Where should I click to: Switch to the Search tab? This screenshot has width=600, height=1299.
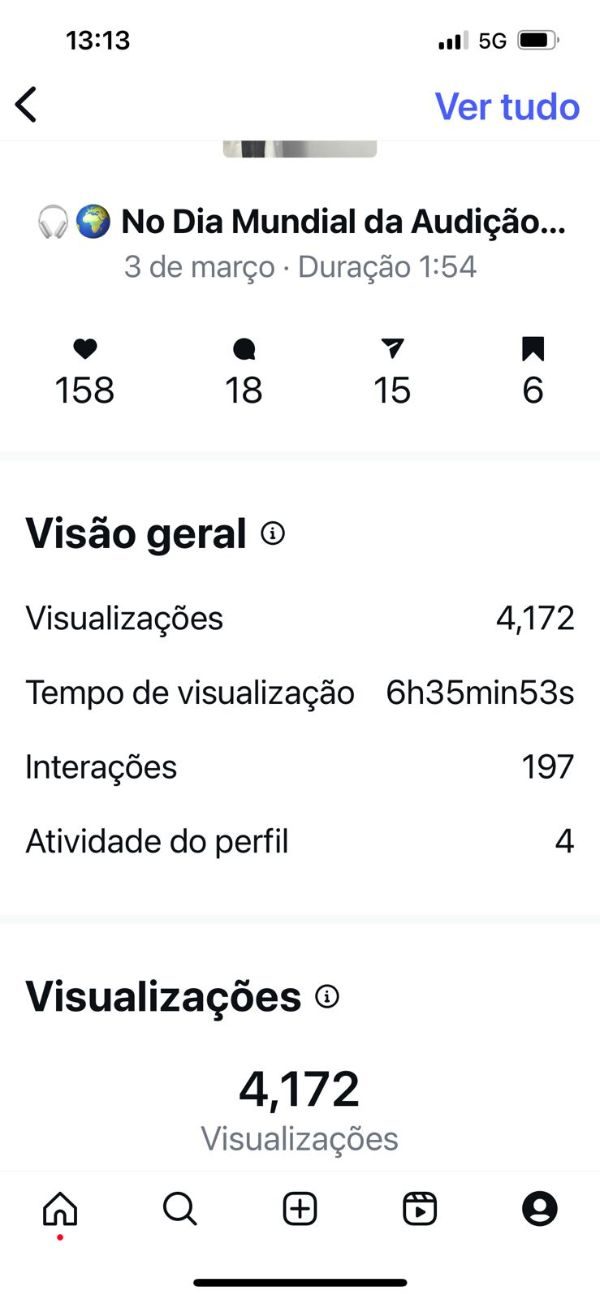[180, 1210]
